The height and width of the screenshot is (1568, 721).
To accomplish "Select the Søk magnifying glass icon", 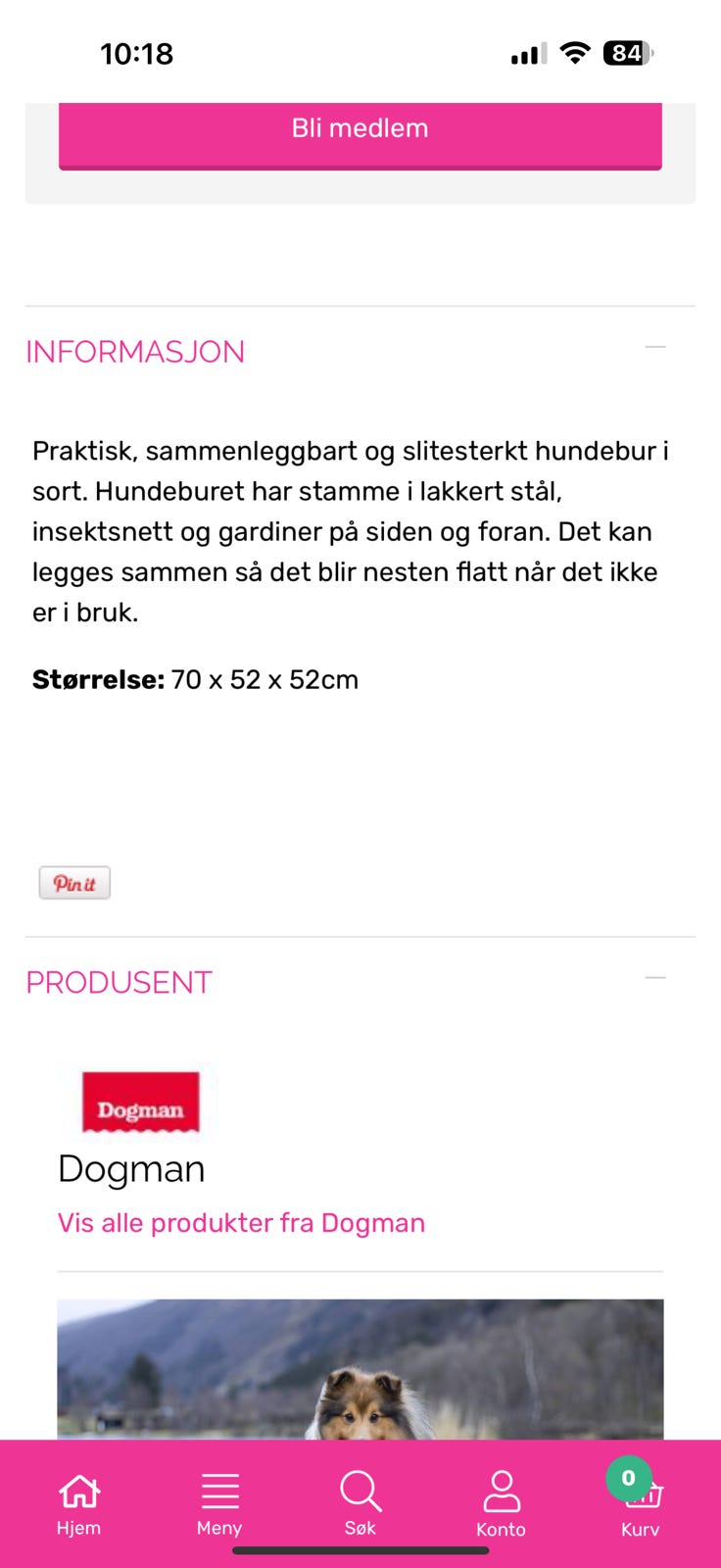I will [360, 1489].
